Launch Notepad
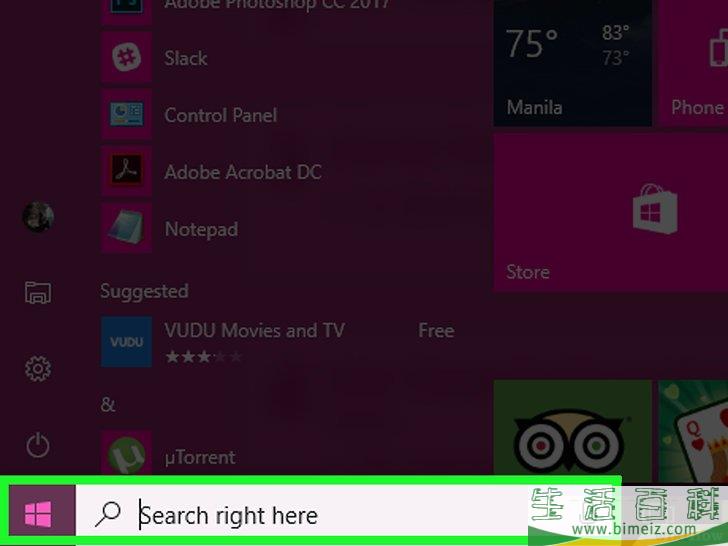The height and width of the screenshot is (546, 728). (x=200, y=229)
